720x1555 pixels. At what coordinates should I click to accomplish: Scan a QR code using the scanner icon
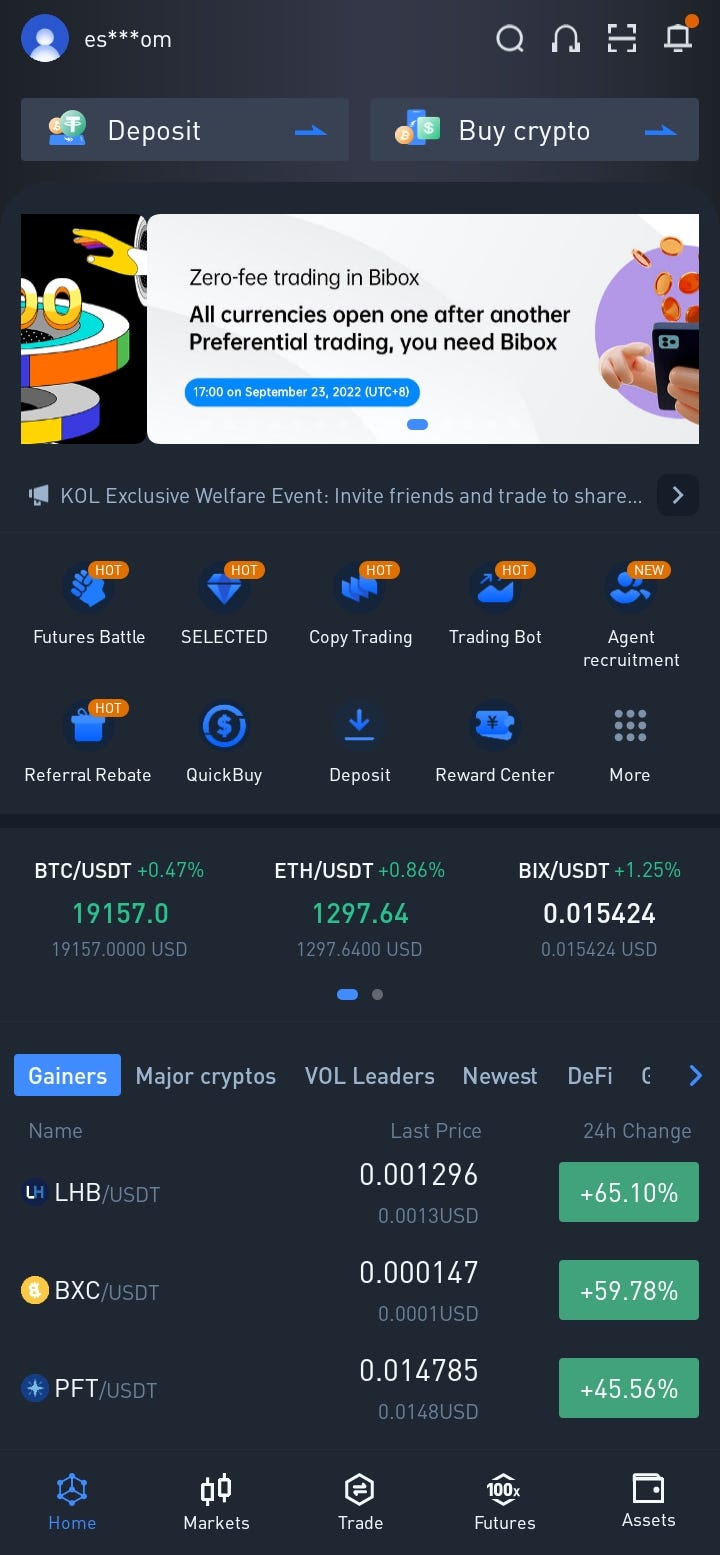[x=622, y=38]
